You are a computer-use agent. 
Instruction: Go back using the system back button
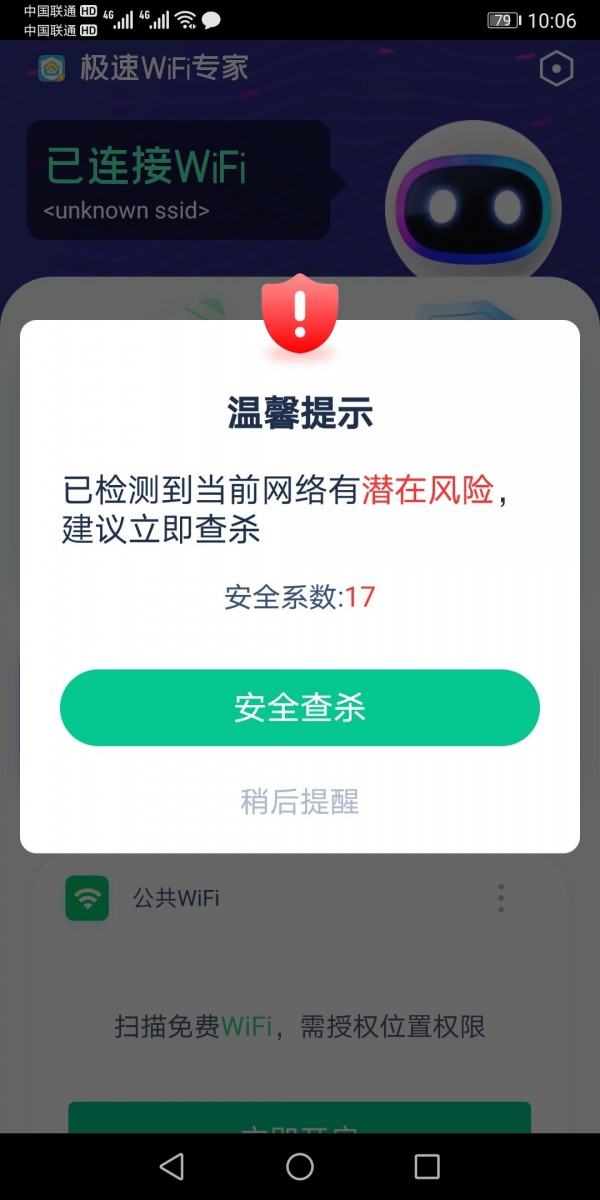pos(172,1166)
